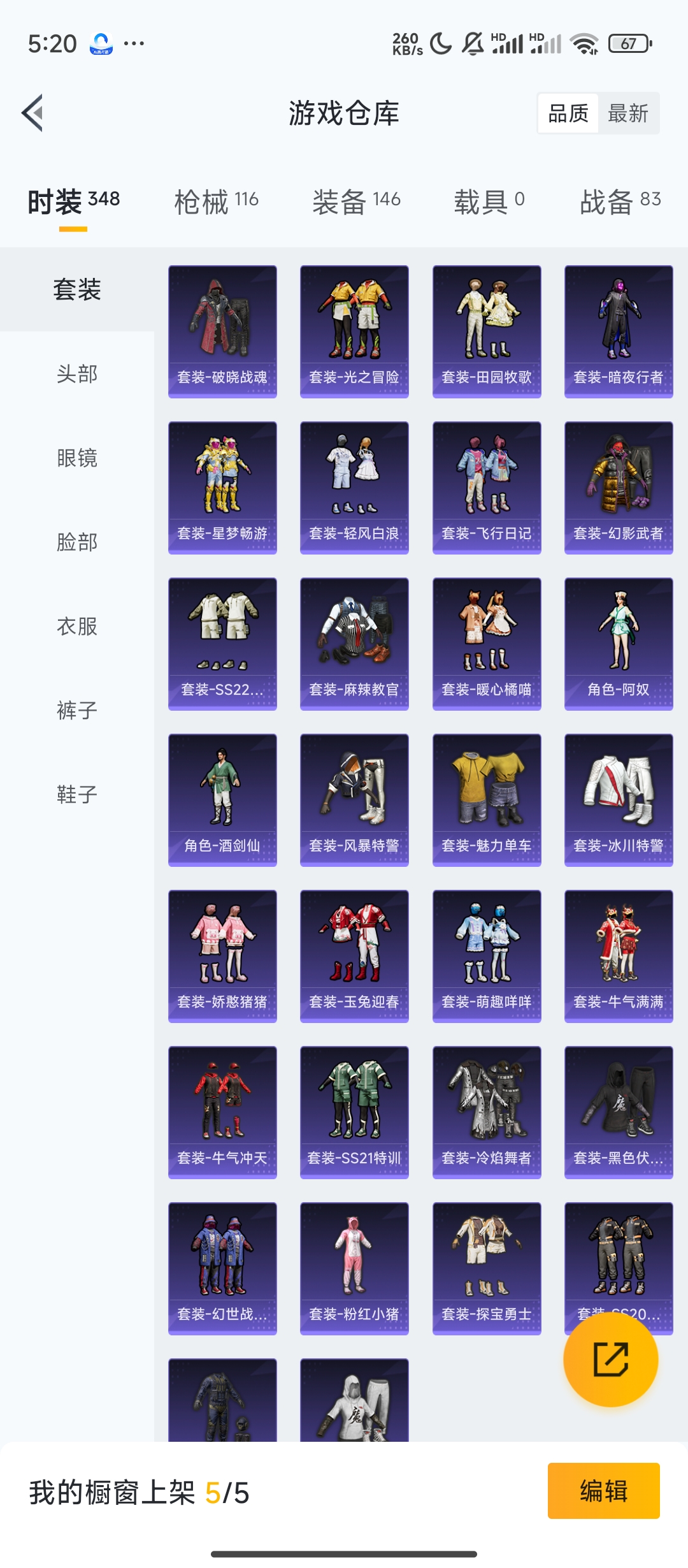Open the 战备 tab
The width and height of the screenshot is (688, 1568).
tap(620, 201)
